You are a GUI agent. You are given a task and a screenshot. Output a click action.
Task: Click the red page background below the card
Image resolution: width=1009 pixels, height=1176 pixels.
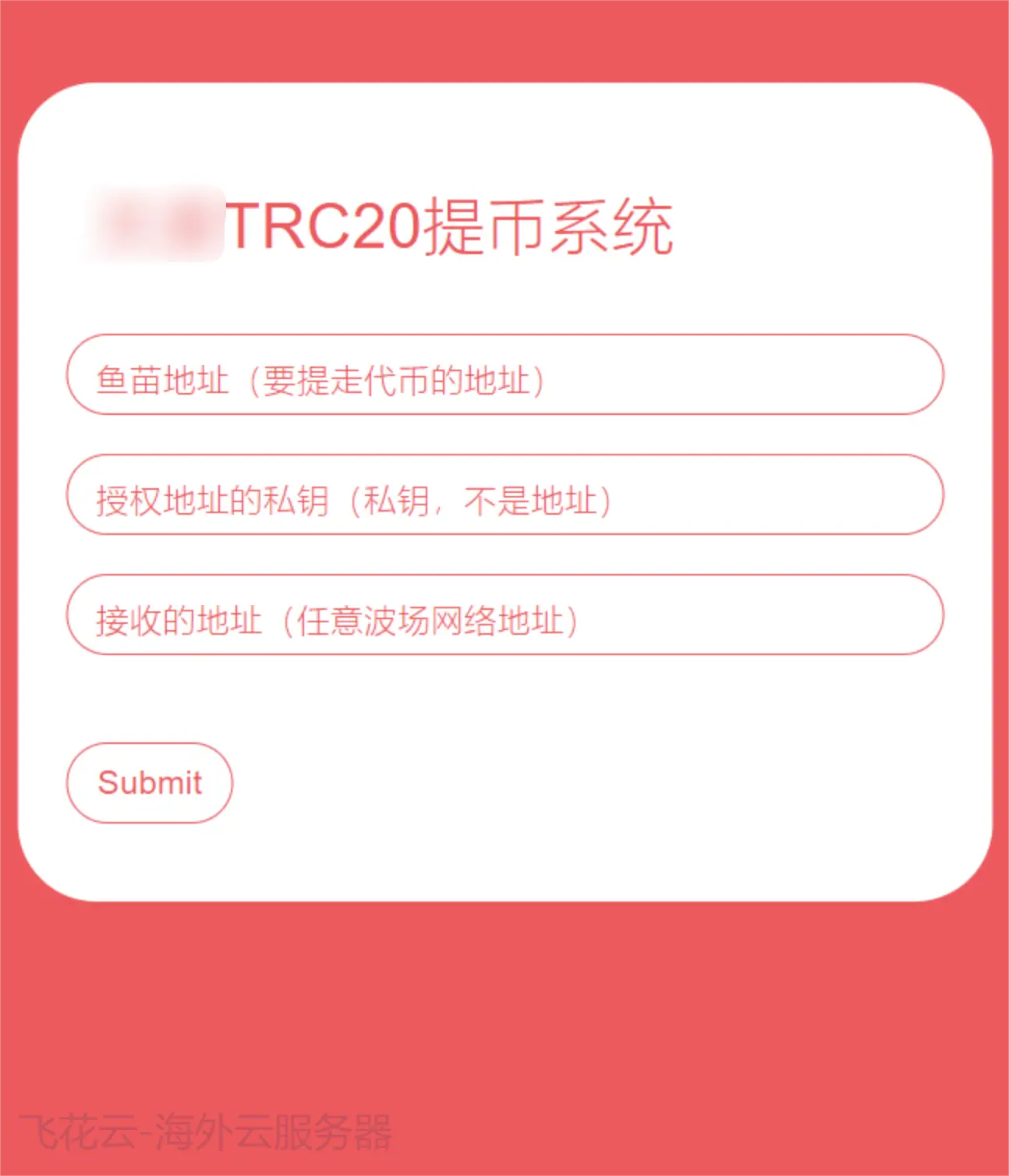[x=504, y=1014]
